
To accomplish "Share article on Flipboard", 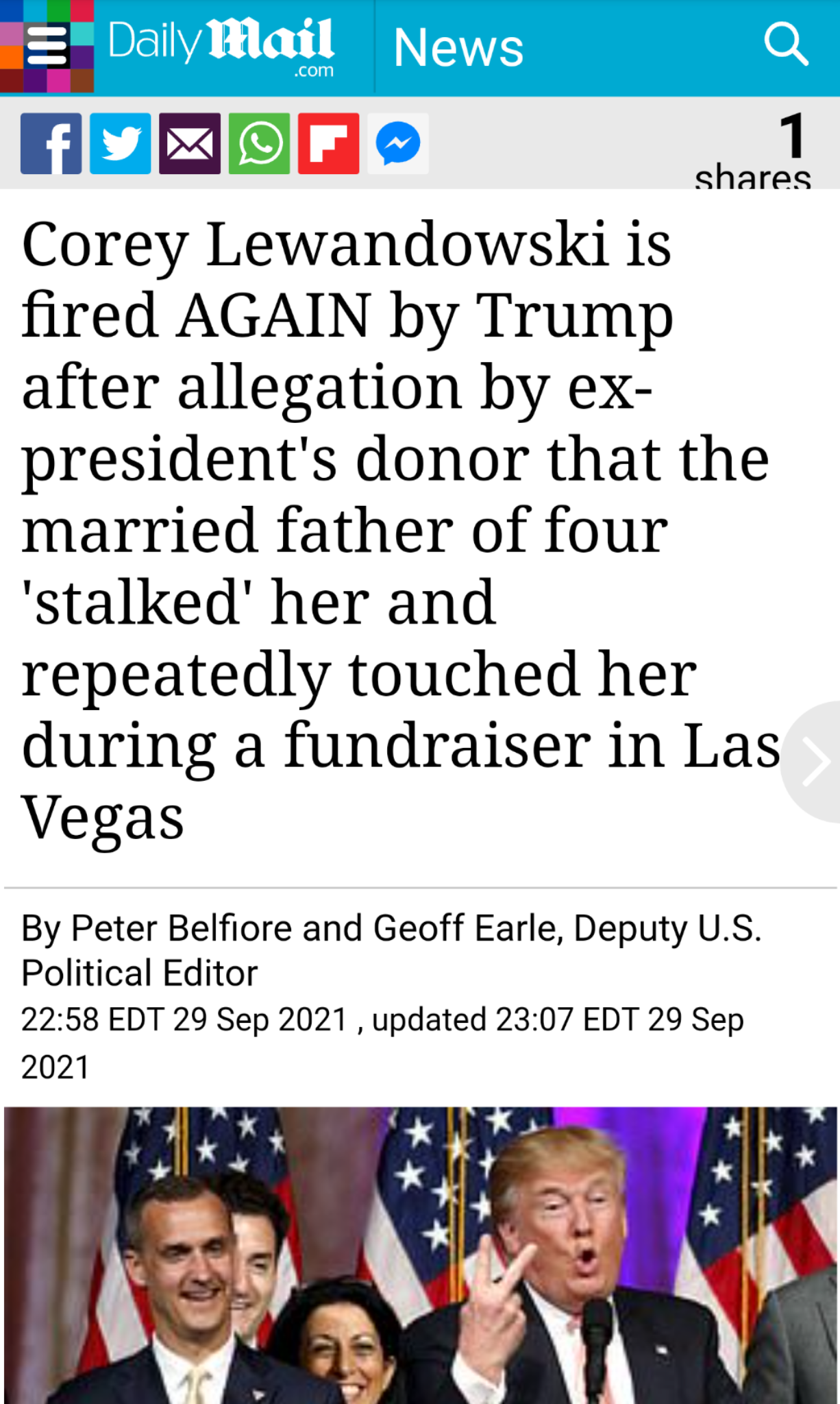I will (x=328, y=143).
